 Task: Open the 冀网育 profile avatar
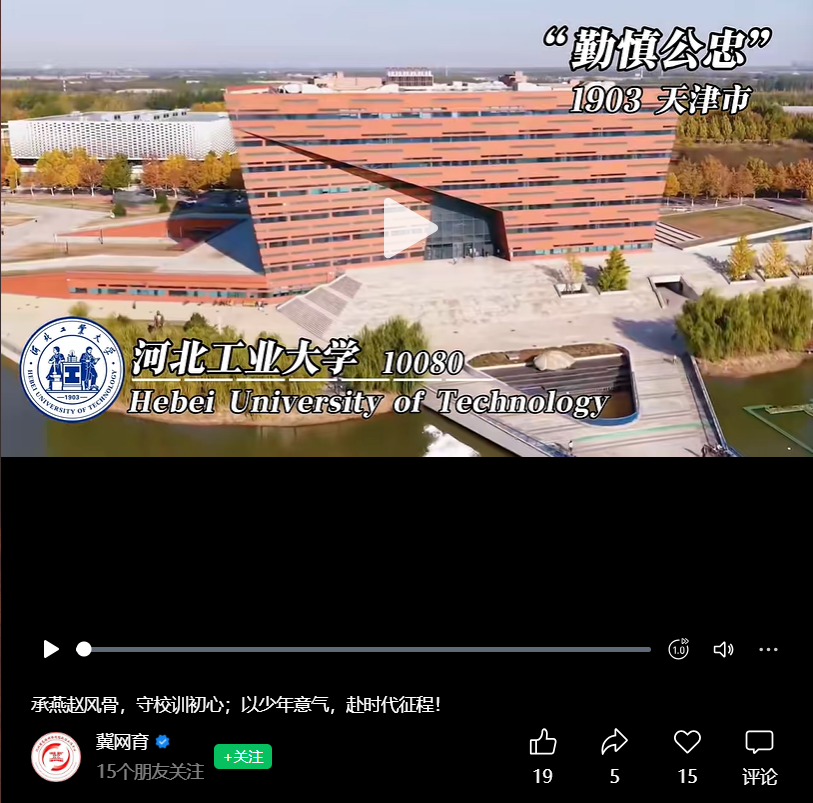(x=56, y=757)
